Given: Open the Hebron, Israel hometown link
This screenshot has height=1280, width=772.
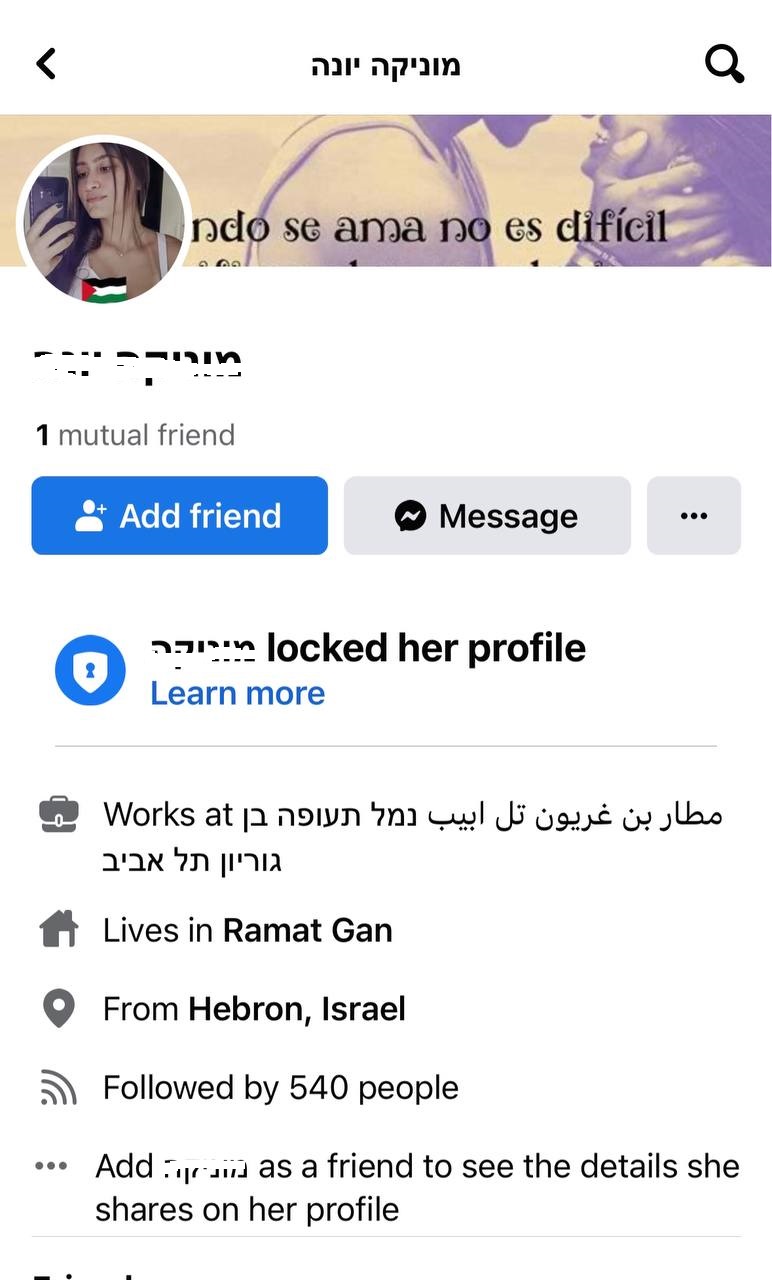Looking at the screenshot, I should pyautogui.click(x=296, y=1009).
